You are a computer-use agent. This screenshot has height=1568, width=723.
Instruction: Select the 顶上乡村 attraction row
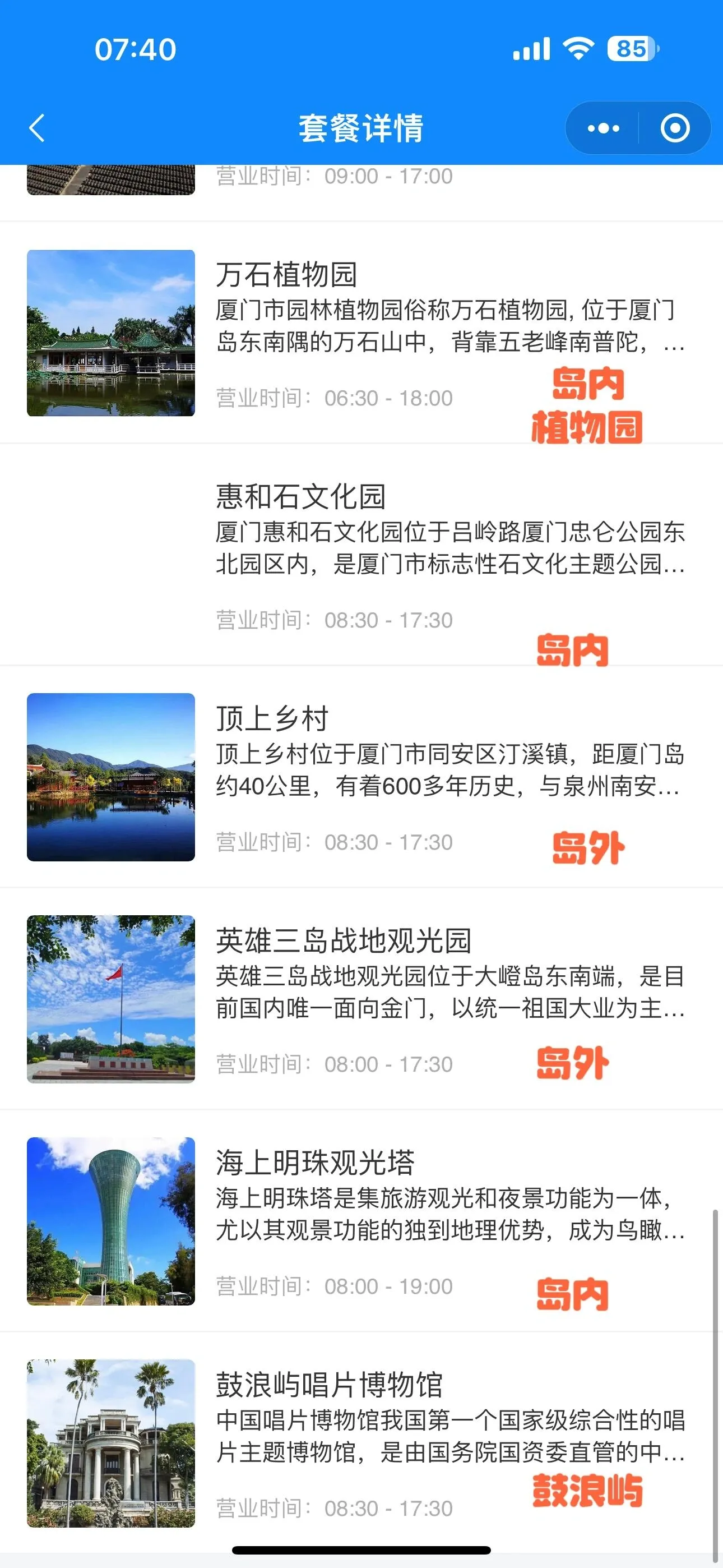point(272,719)
